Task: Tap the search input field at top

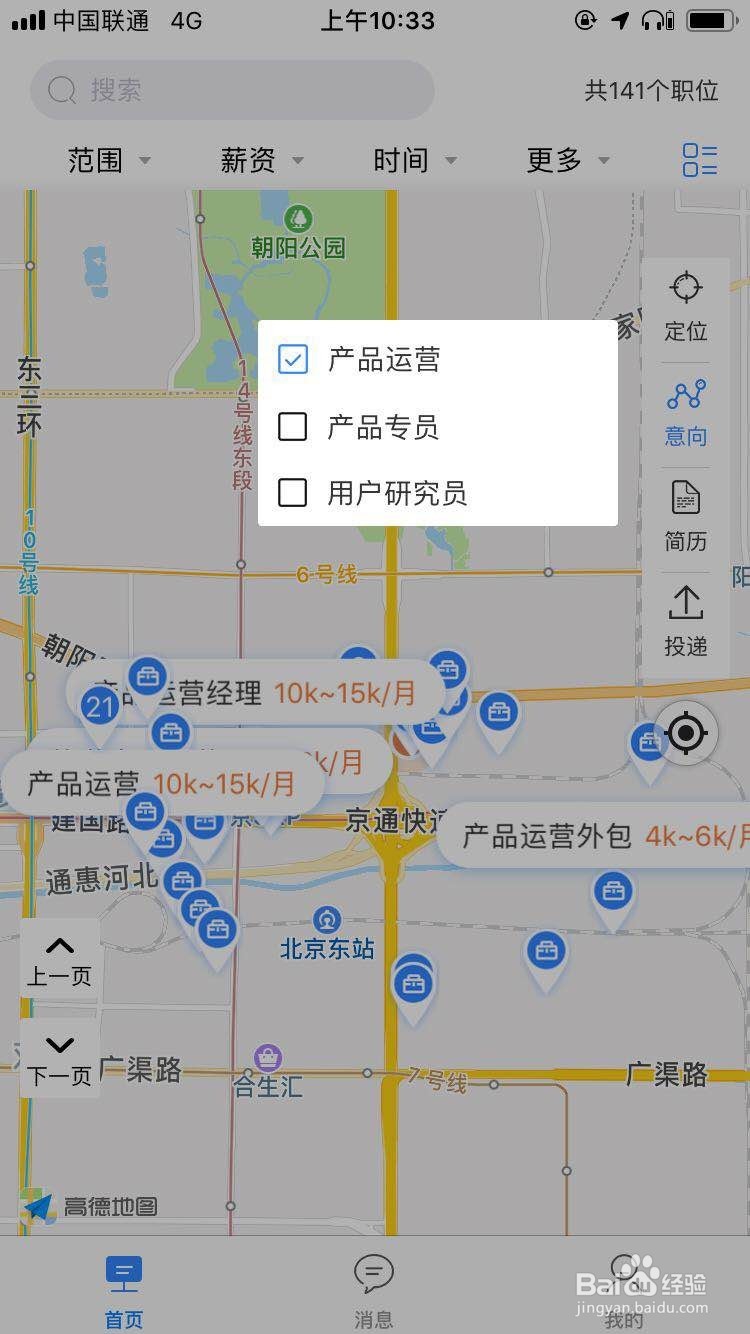Action: [232, 89]
